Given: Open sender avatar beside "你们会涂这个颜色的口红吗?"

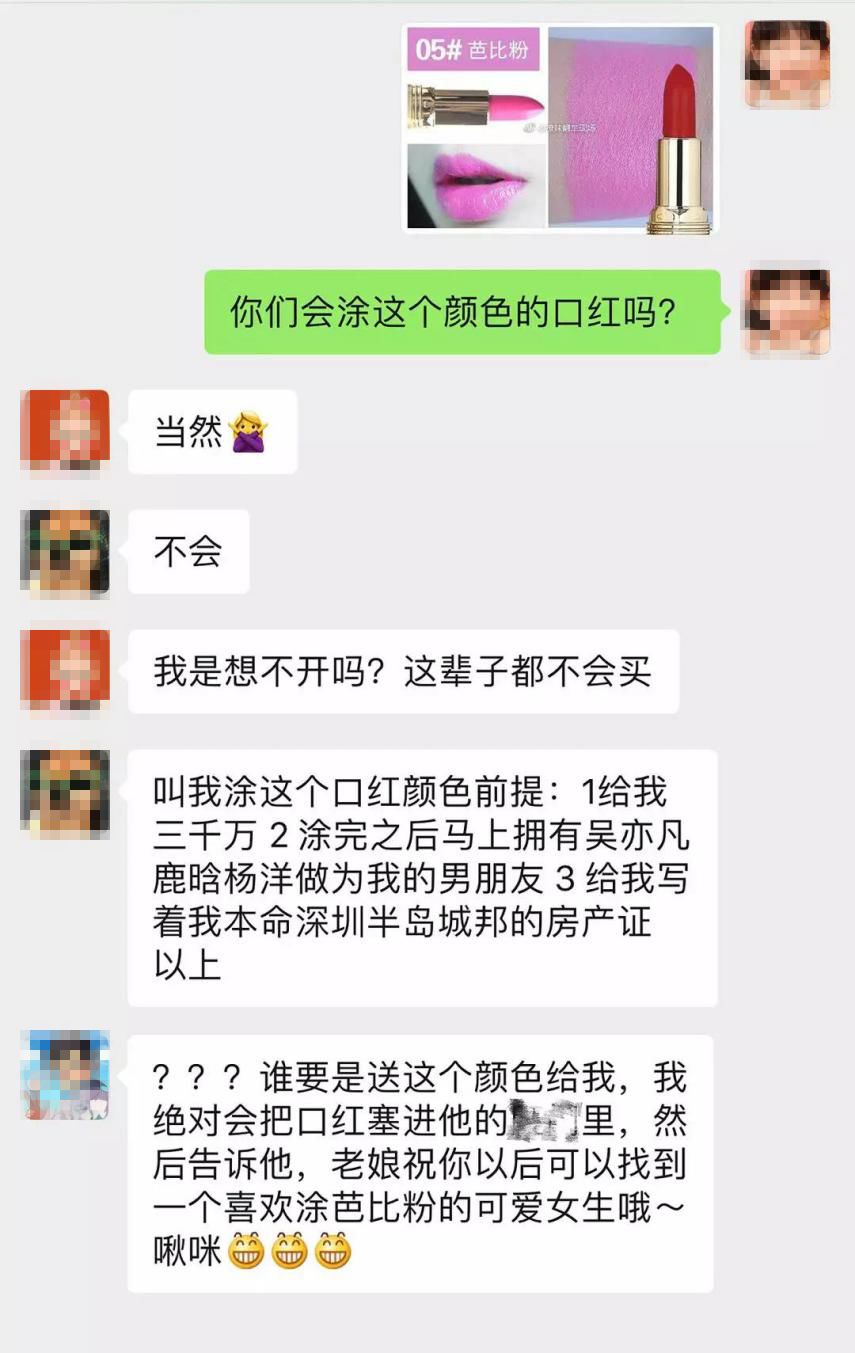Looking at the screenshot, I should point(787,311).
